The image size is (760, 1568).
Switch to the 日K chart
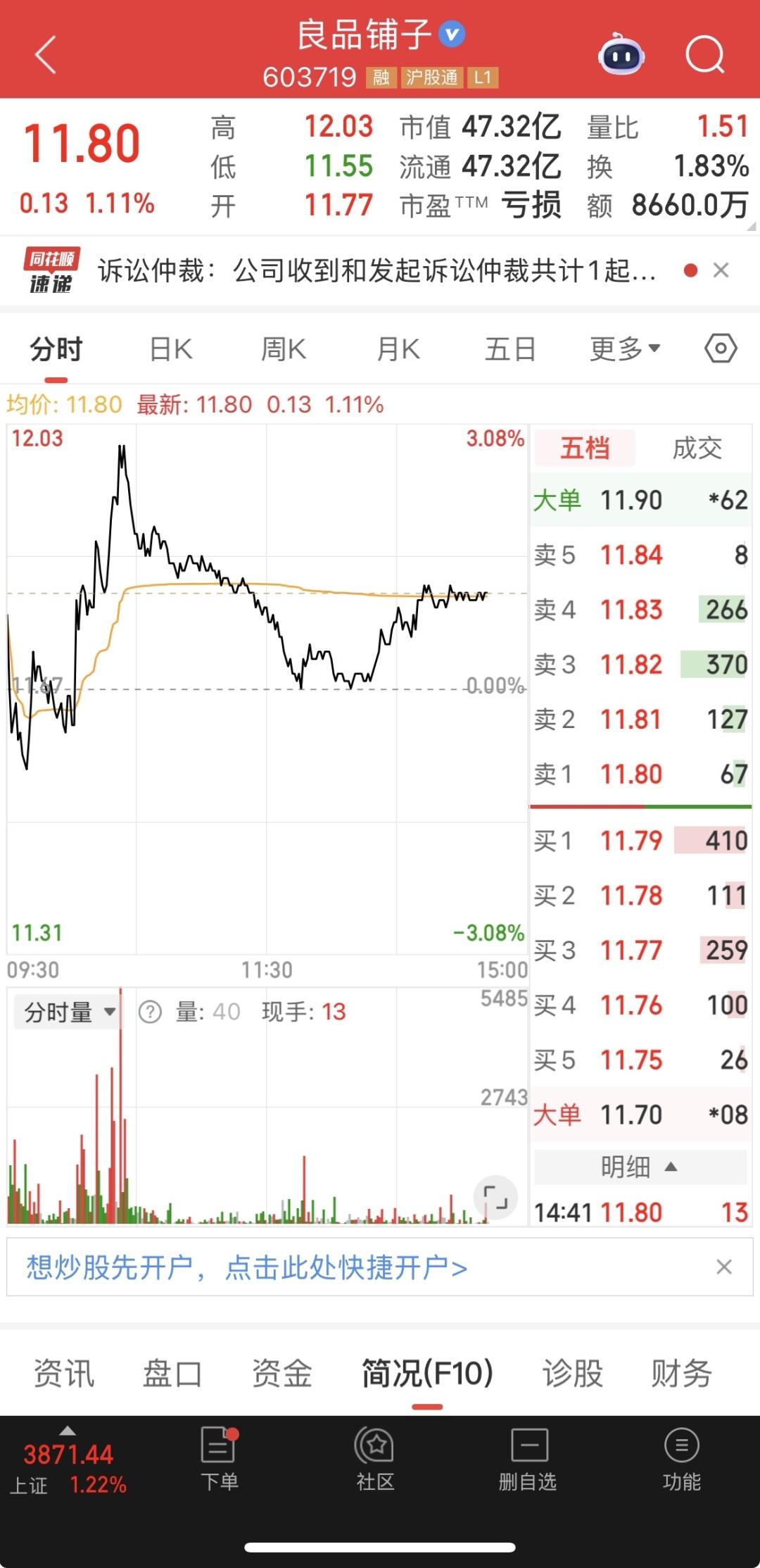[x=171, y=349]
